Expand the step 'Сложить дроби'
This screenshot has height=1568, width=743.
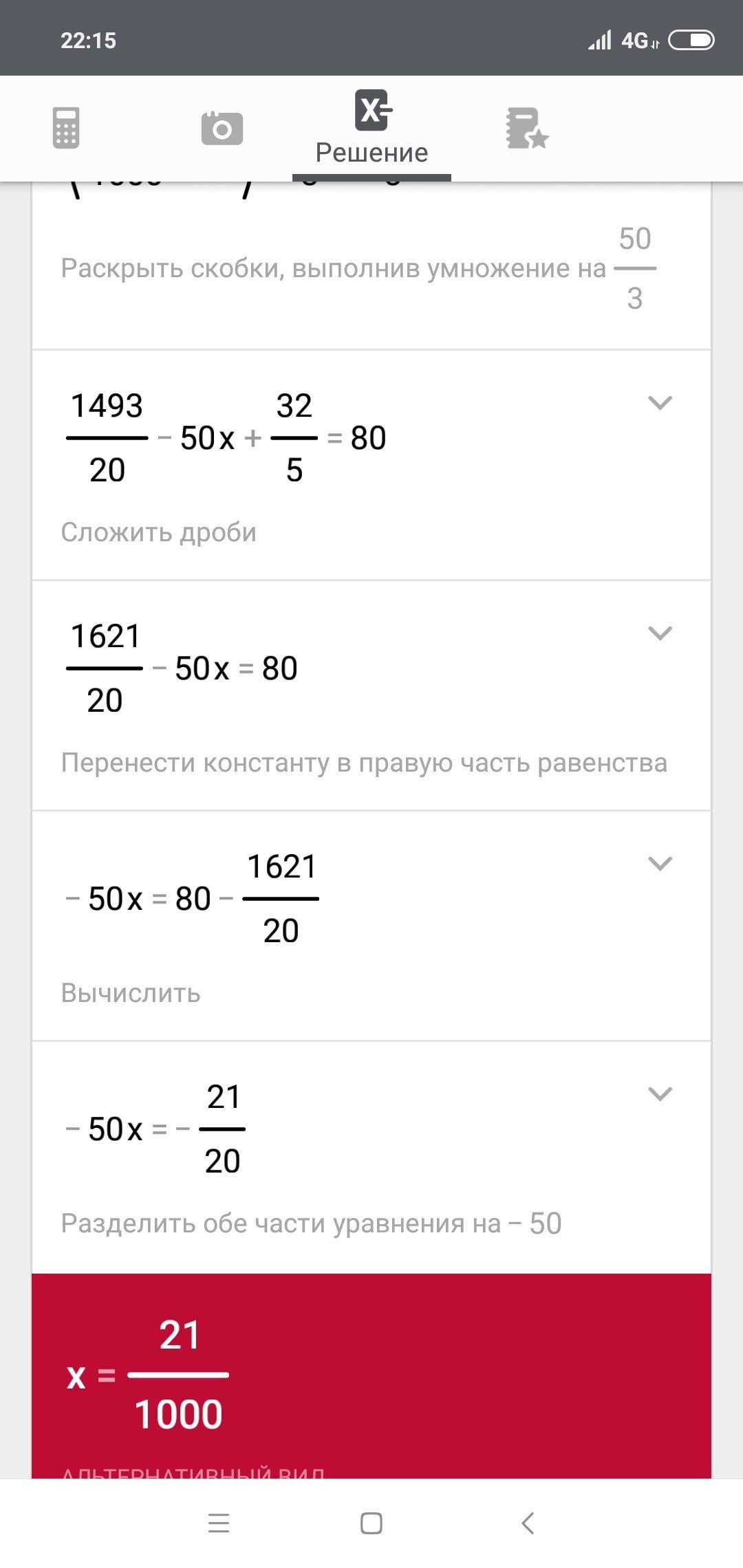coord(660,403)
